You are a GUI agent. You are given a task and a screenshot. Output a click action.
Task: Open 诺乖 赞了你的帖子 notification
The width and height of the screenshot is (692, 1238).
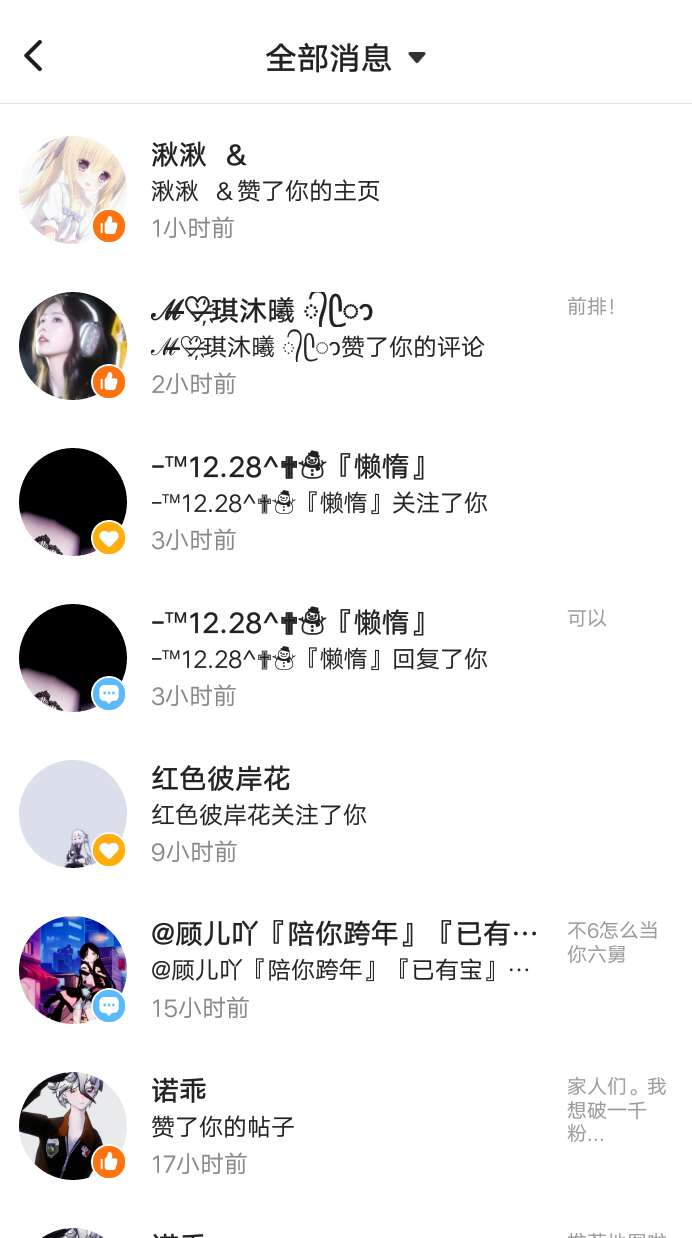[330, 1126]
